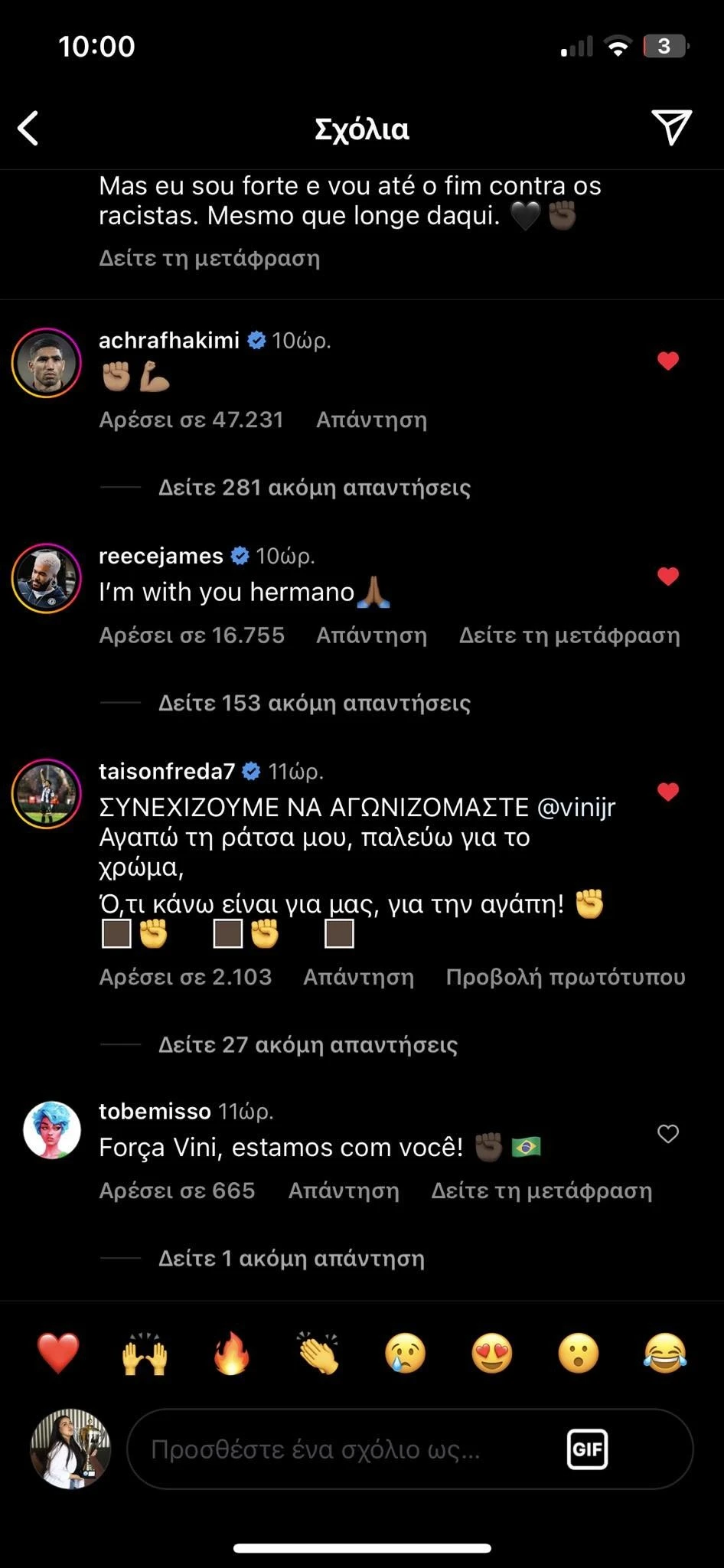Image resolution: width=724 pixels, height=1568 pixels.
Task: Expand 281 more replies under achrafhakimi
Action: (314, 488)
